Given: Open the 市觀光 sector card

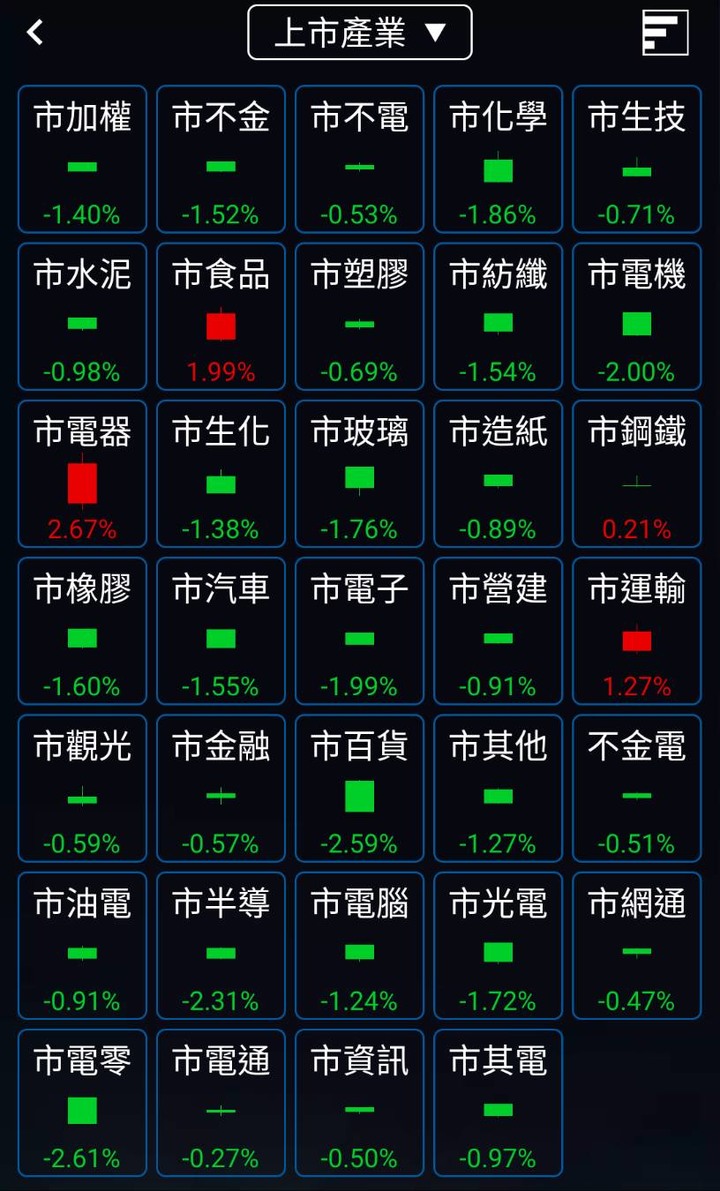Looking at the screenshot, I should 83,788.
